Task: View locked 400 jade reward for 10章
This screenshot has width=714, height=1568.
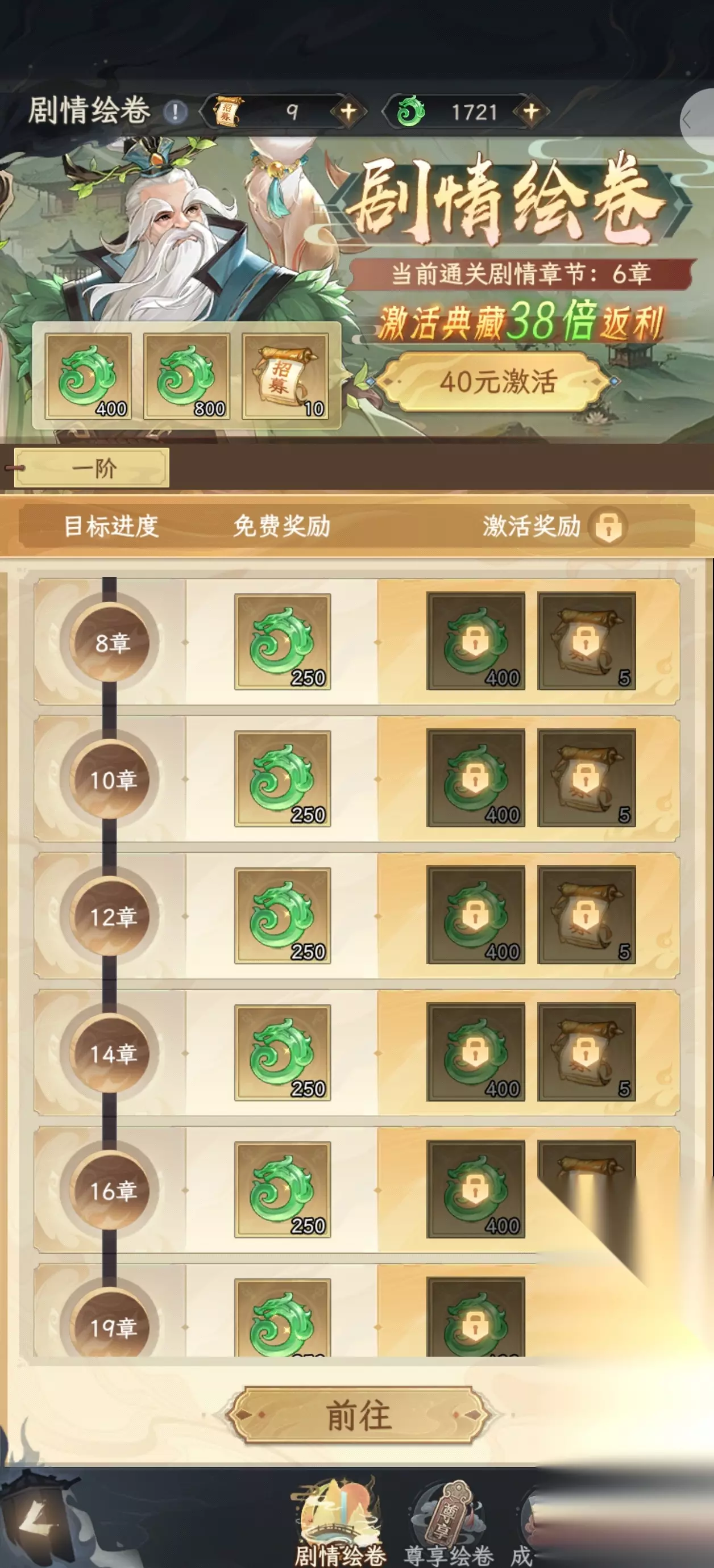Action: click(x=476, y=778)
